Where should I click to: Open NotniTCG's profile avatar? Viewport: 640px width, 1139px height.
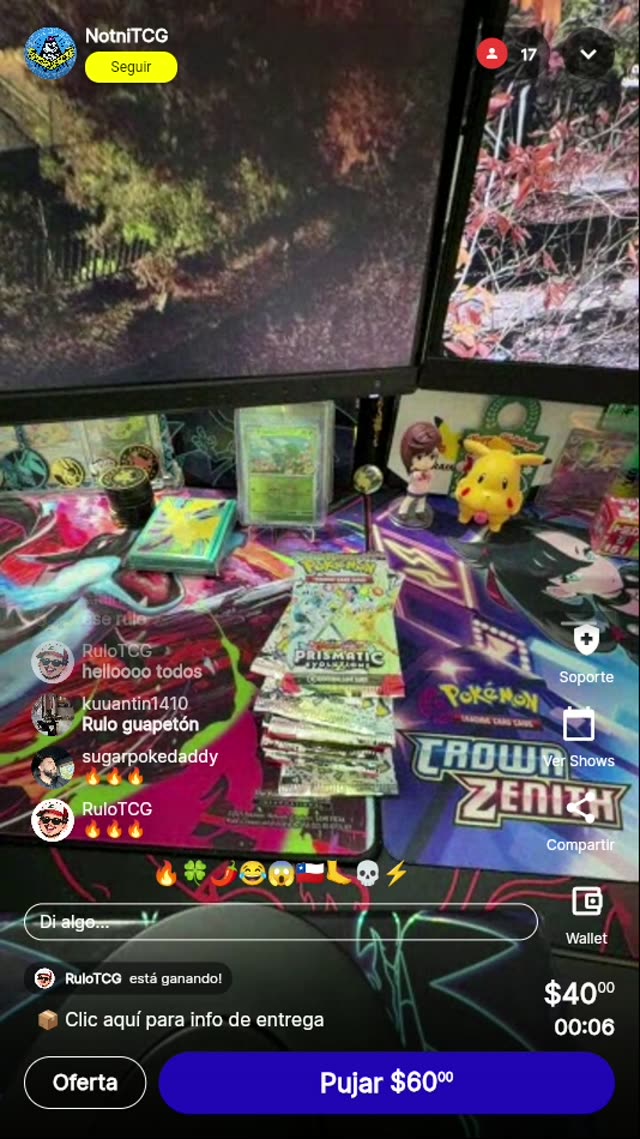50,53
